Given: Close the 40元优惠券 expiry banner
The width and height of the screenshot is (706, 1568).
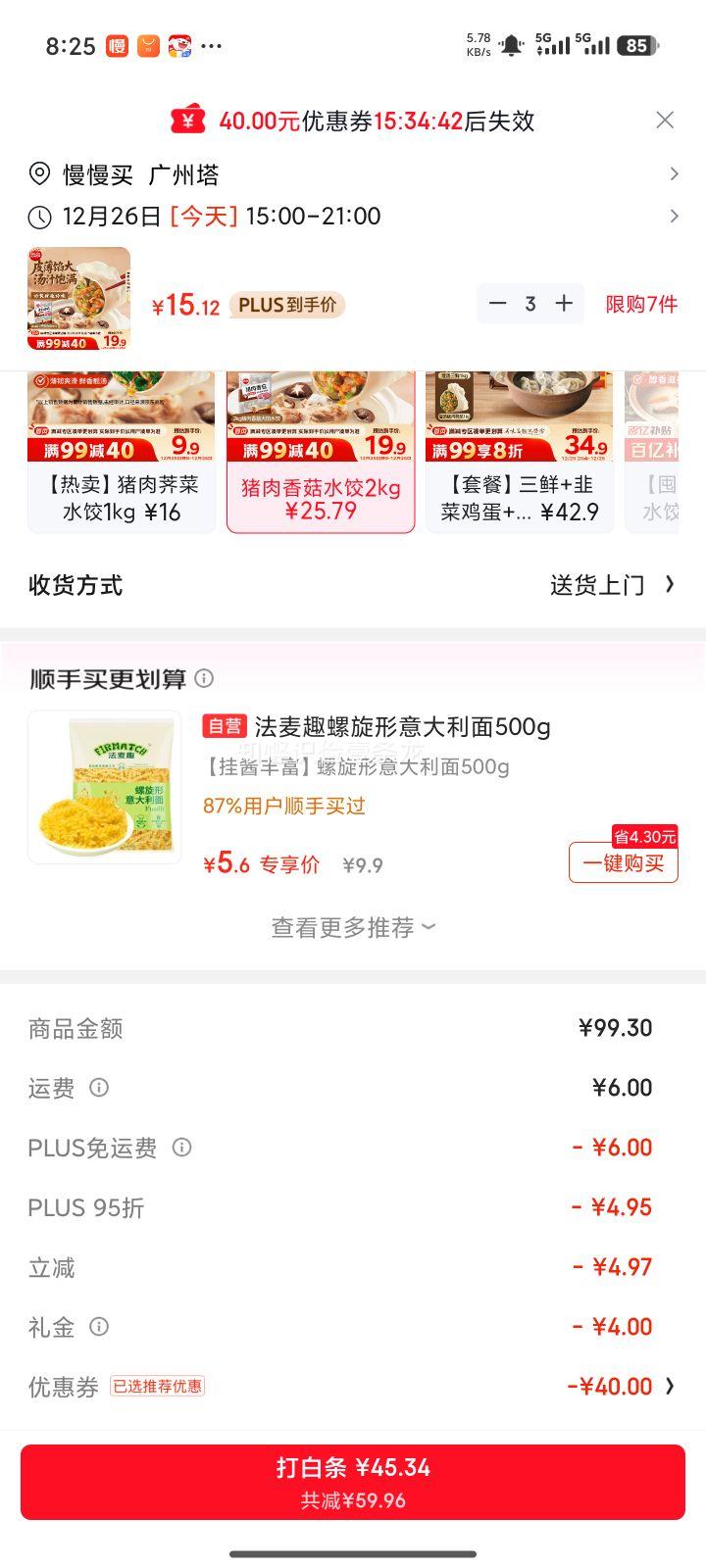Looking at the screenshot, I should pyautogui.click(x=665, y=120).
